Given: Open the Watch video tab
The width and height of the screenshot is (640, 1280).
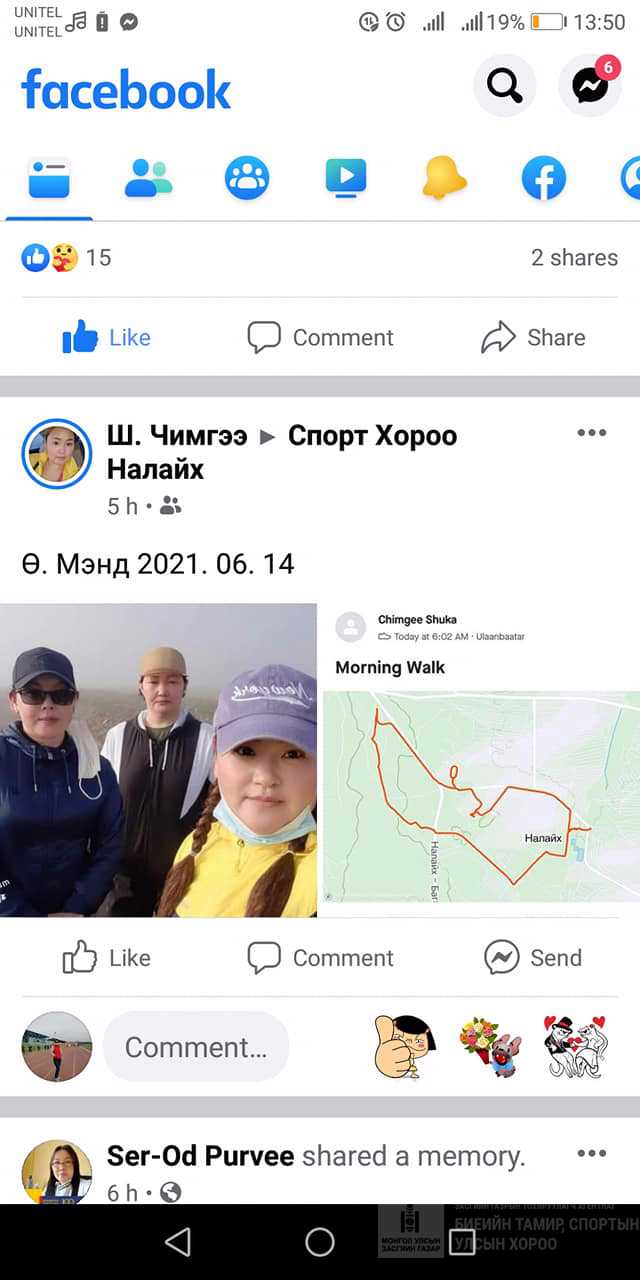Looking at the screenshot, I should pos(345,179).
